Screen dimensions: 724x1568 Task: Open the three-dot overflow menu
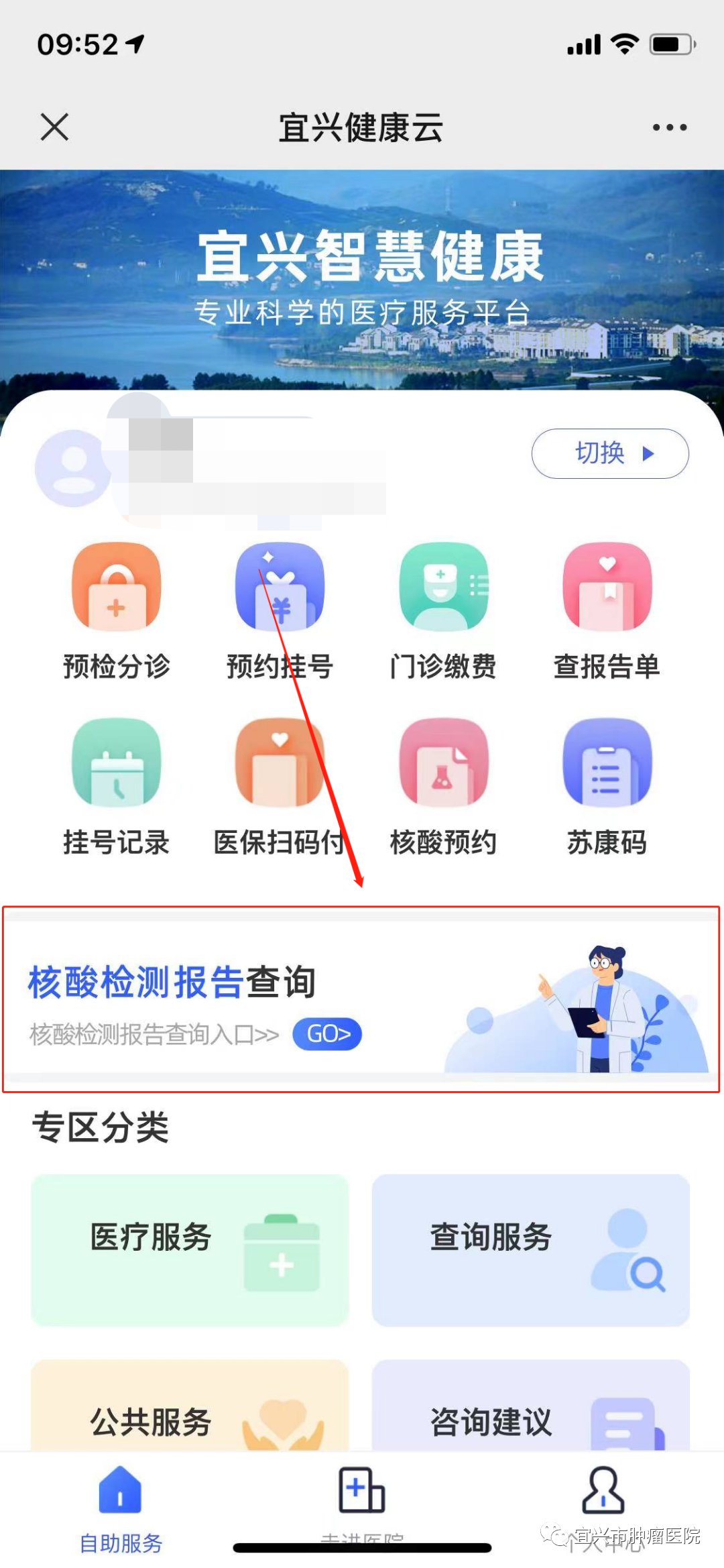669,127
